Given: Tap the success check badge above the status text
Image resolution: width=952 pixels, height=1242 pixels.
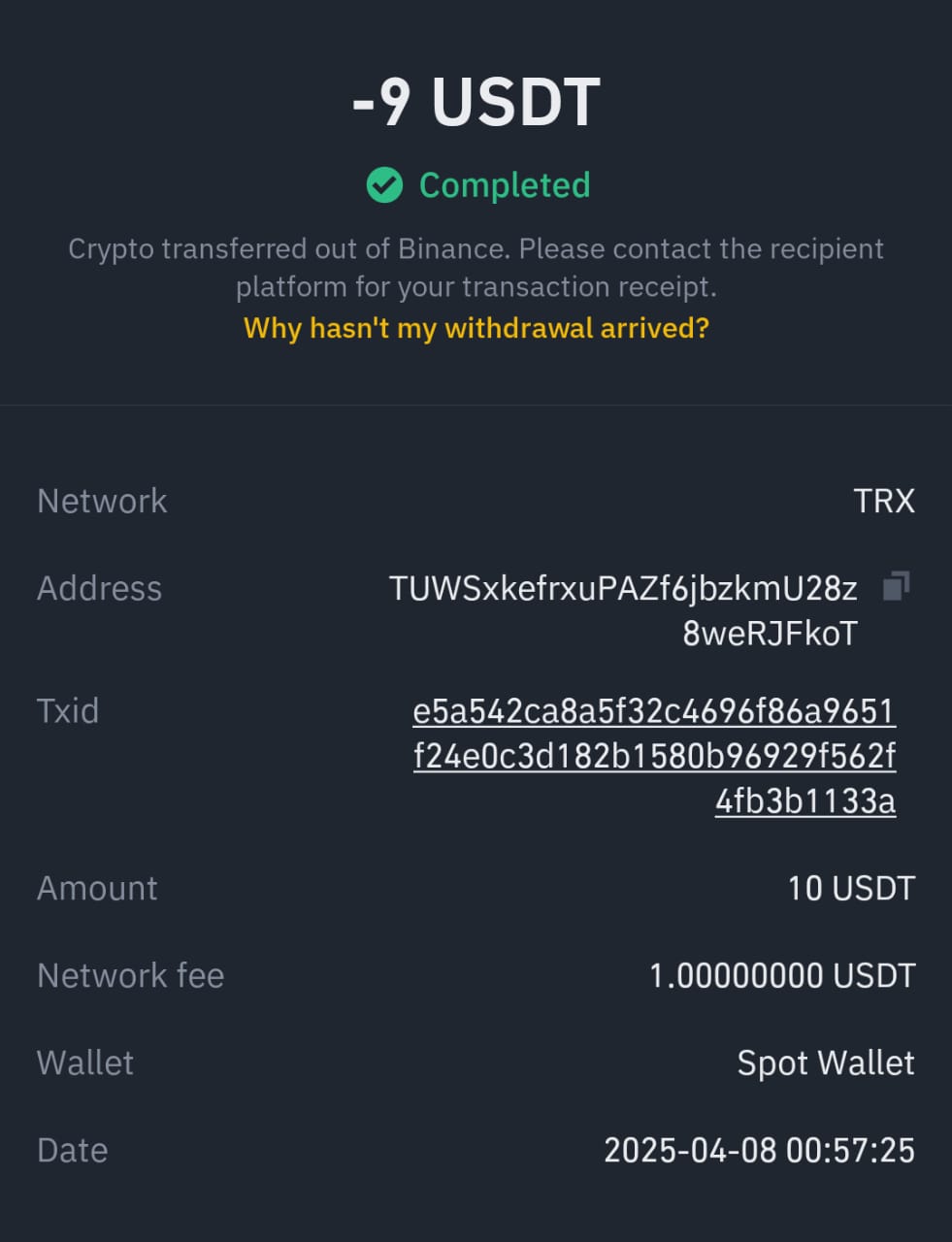Looking at the screenshot, I should (384, 185).
